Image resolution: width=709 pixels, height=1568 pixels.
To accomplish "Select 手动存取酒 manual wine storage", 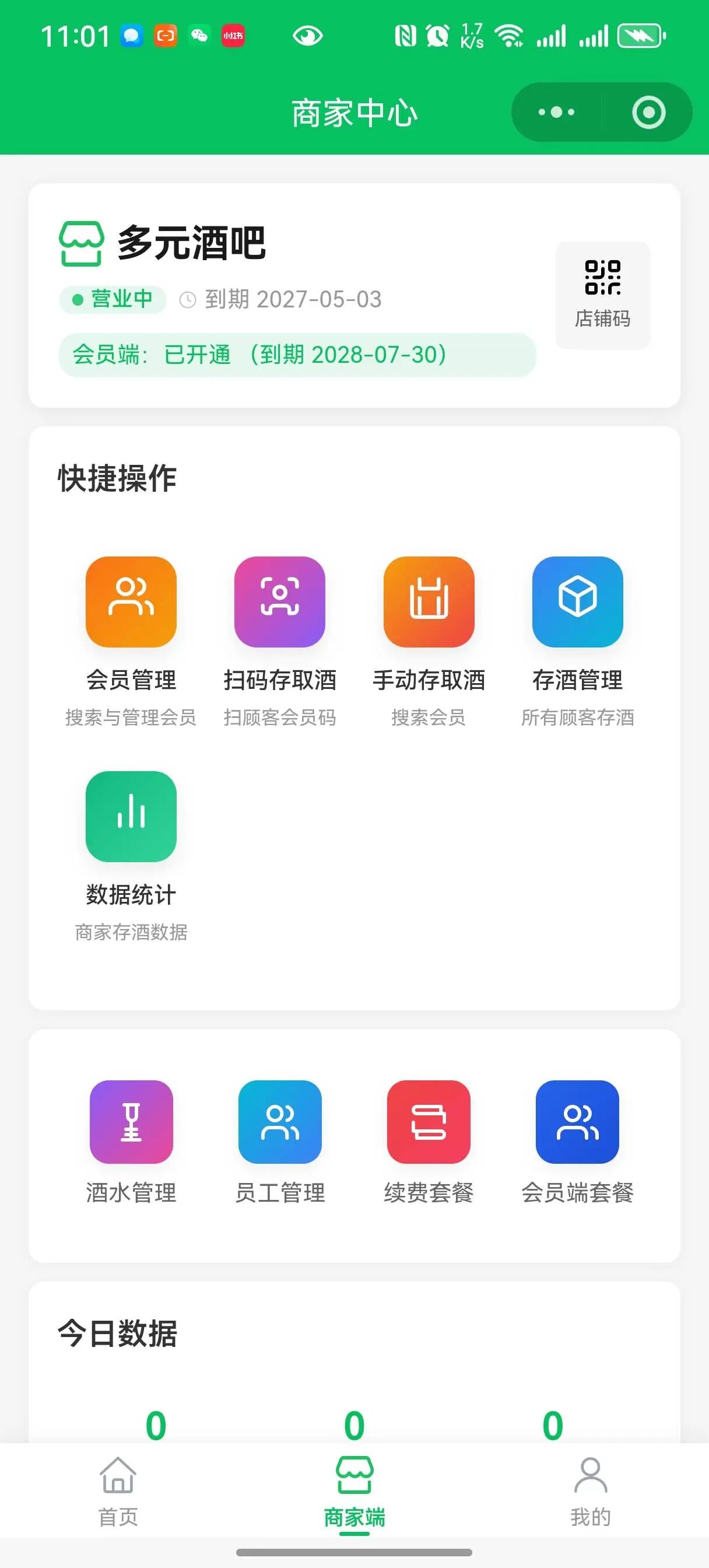I will [x=429, y=642].
